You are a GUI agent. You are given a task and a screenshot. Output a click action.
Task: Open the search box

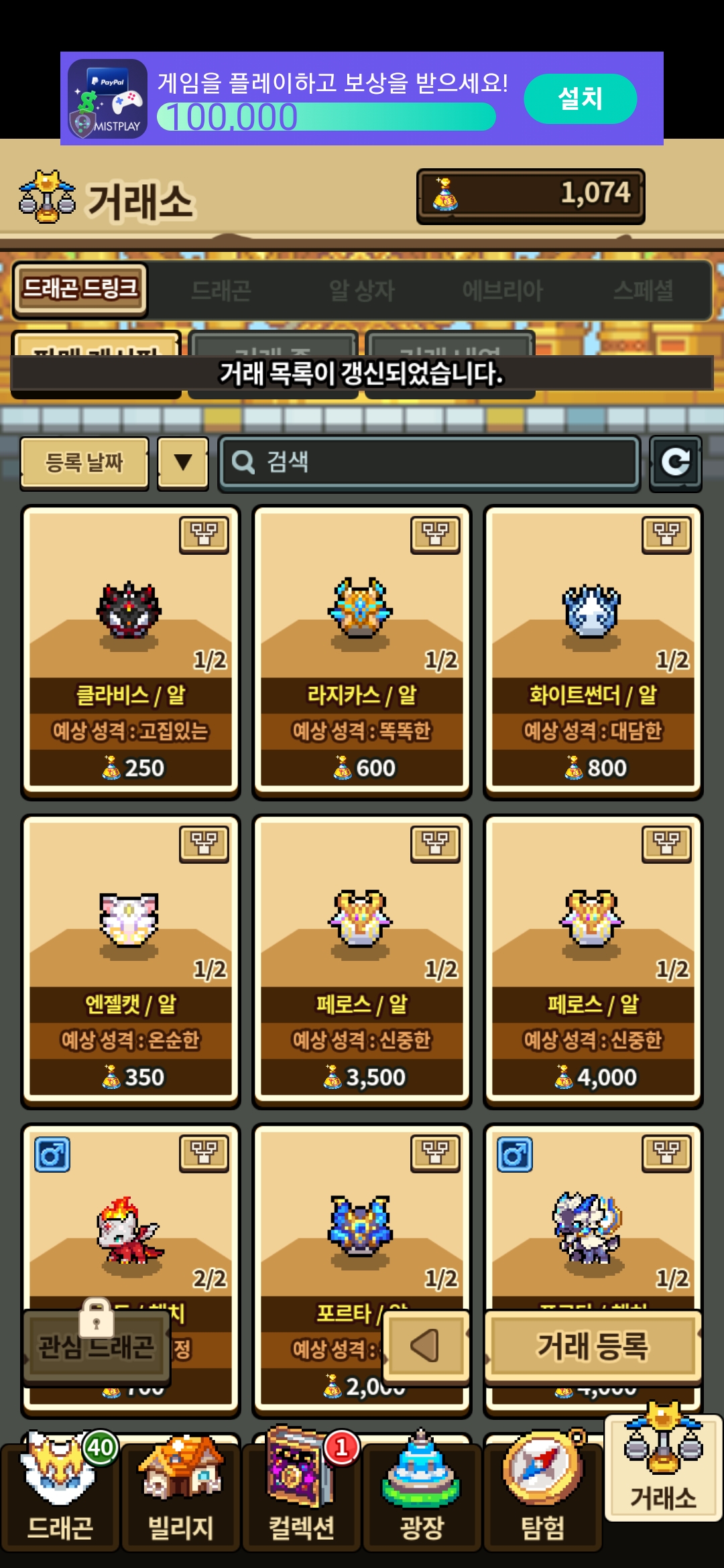(429, 462)
